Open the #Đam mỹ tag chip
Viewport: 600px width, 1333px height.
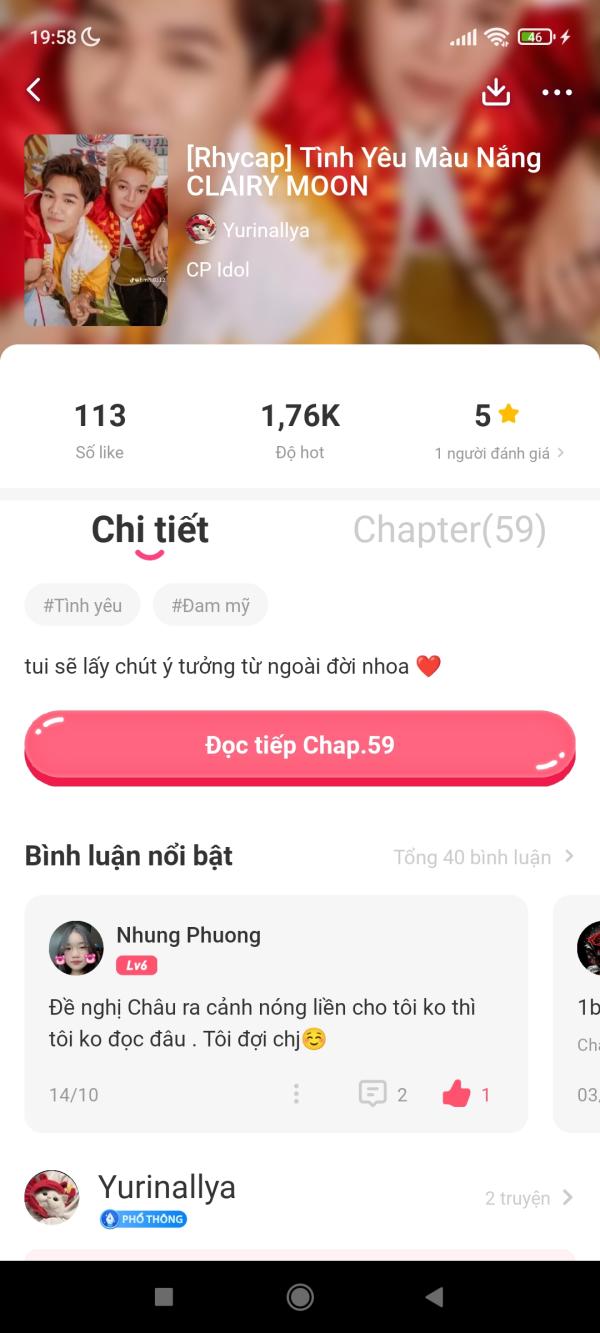pos(210,605)
